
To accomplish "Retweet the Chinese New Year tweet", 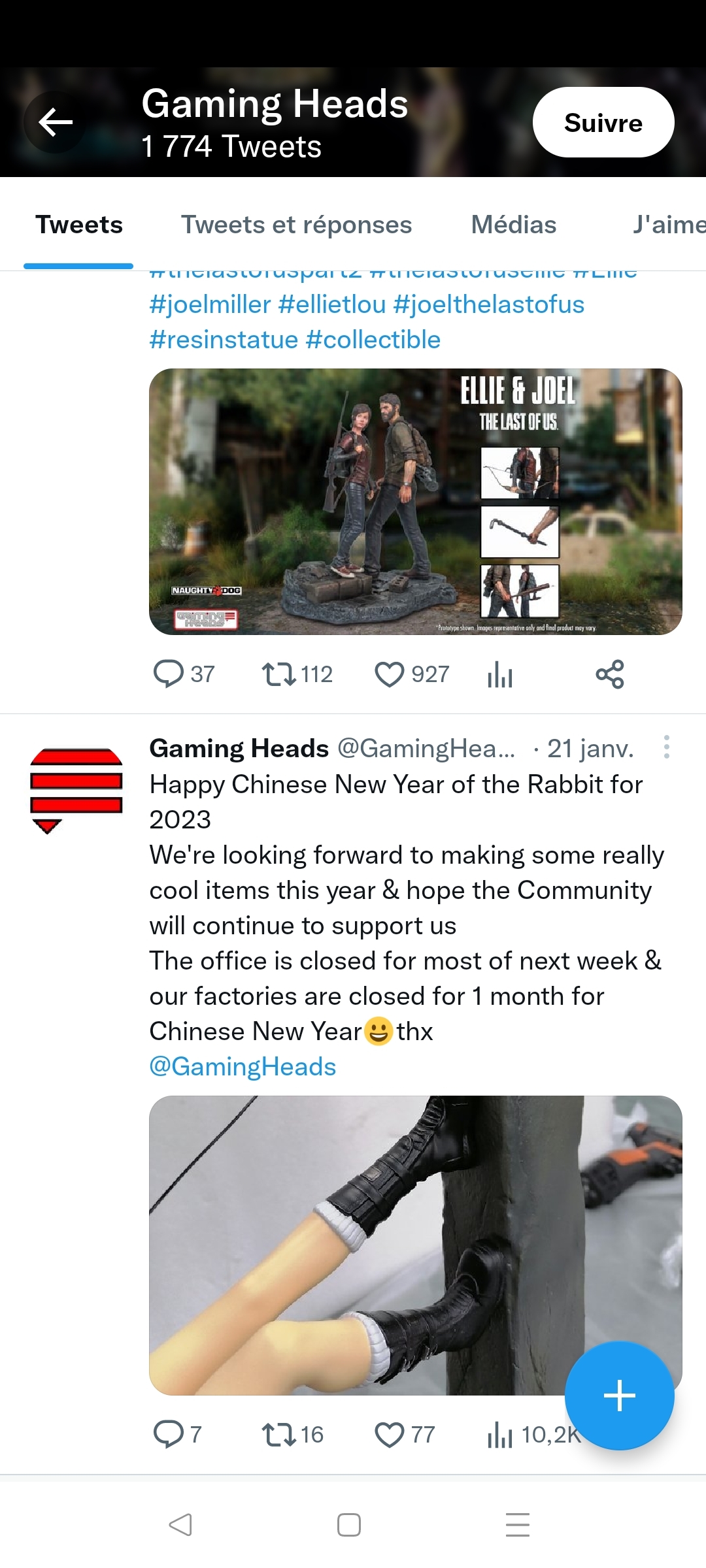I will pyautogui.click(x=279, y=1434).
